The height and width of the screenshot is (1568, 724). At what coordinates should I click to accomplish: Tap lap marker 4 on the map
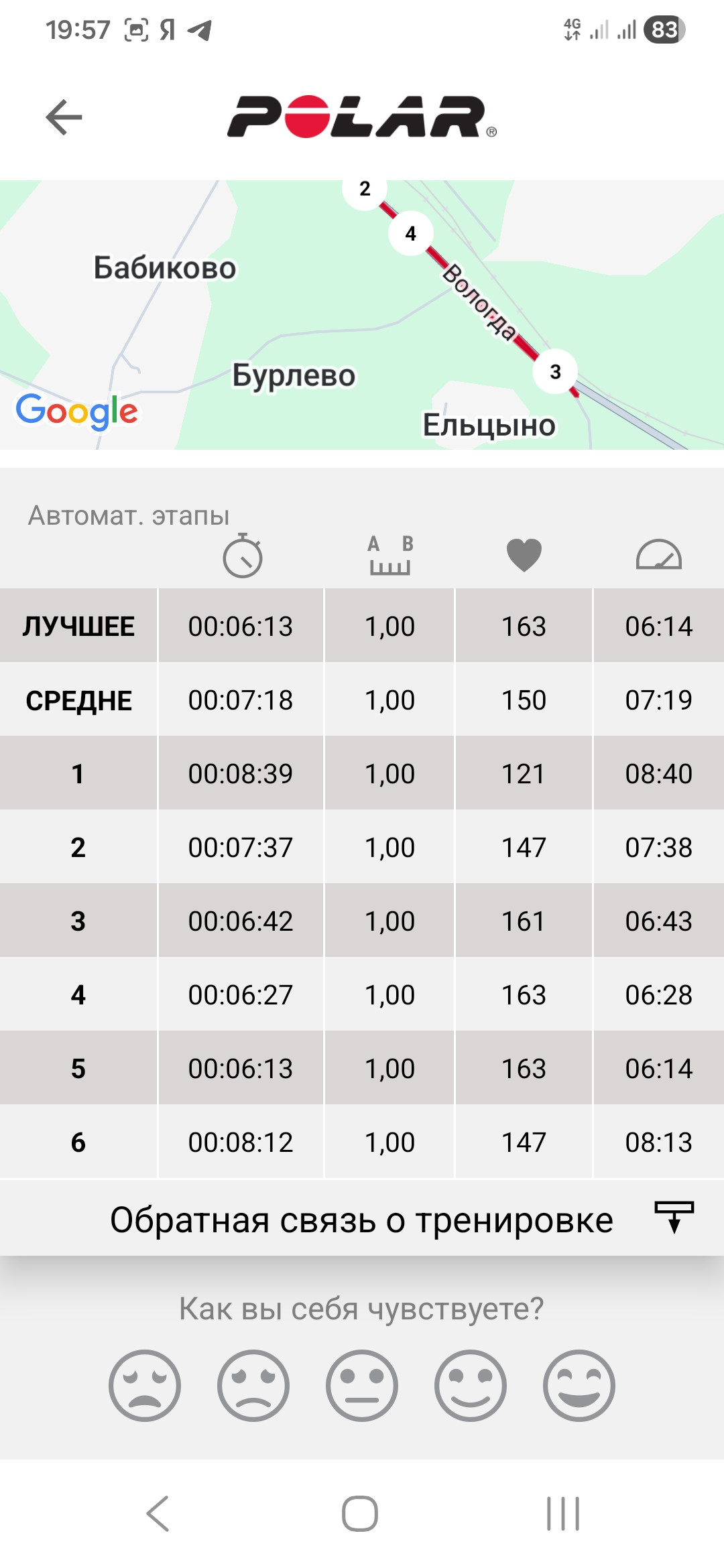pyautogui.click(x=410, y=233)
